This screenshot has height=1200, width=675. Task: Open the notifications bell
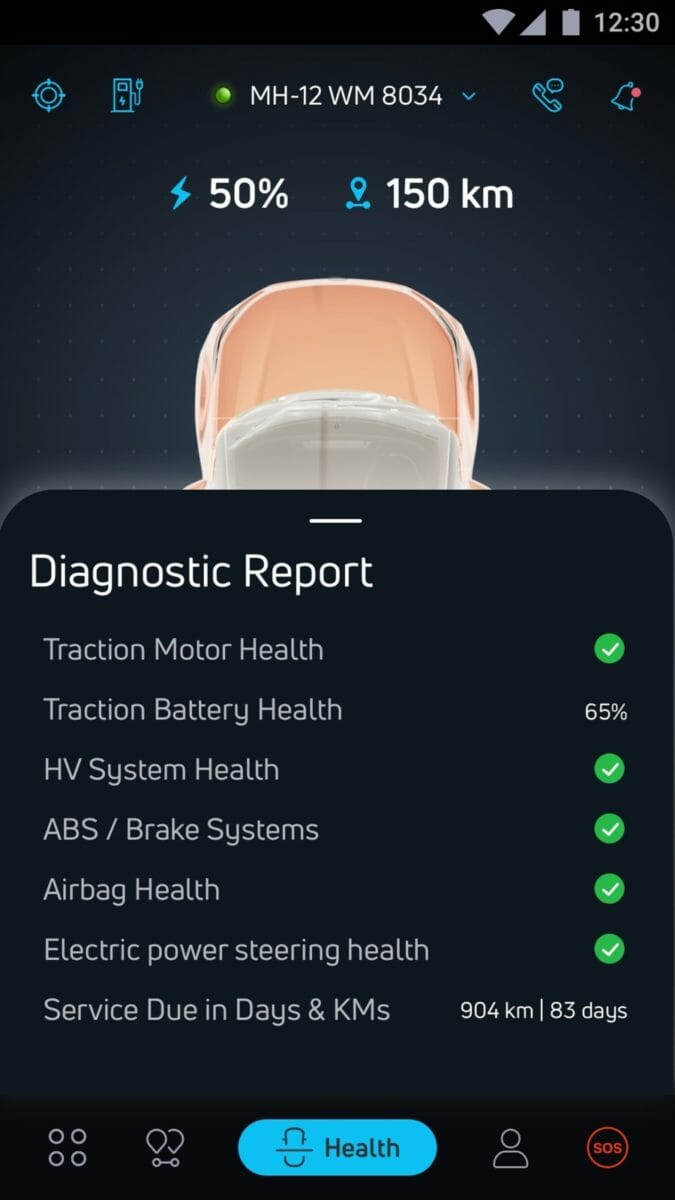[625, 96]
